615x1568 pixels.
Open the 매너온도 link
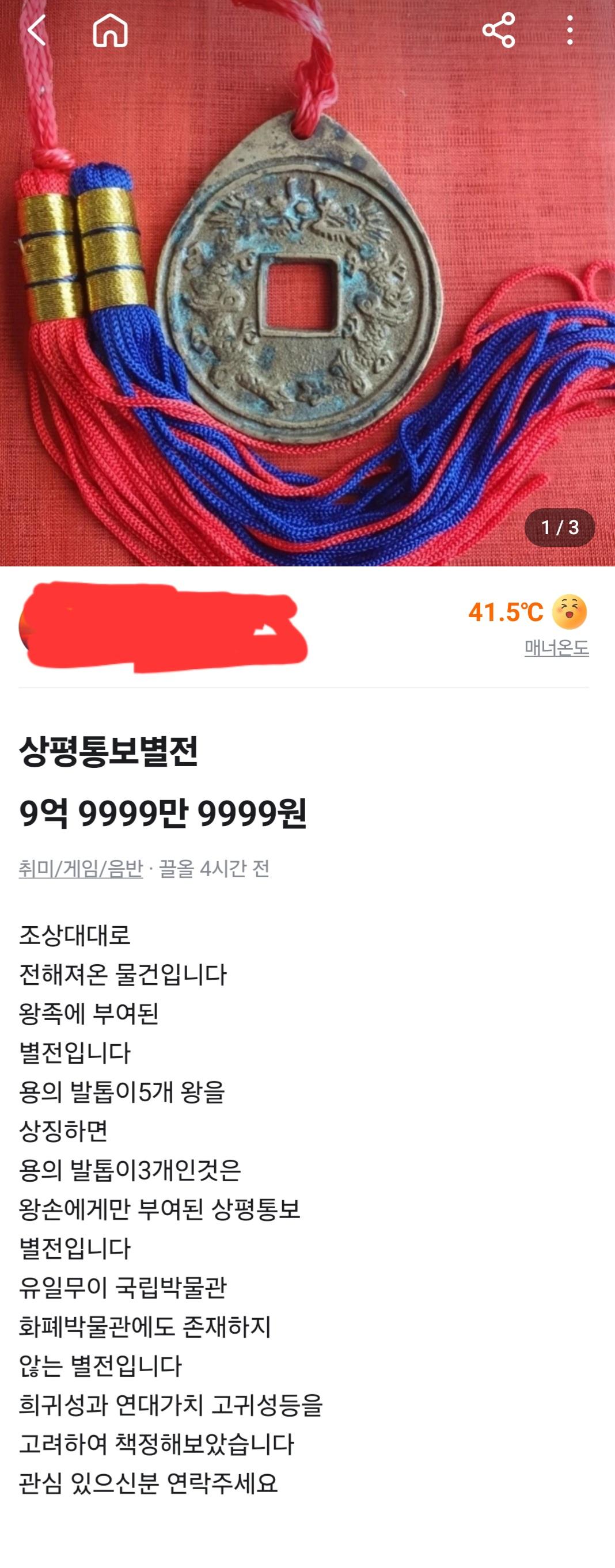click(556, 648)
